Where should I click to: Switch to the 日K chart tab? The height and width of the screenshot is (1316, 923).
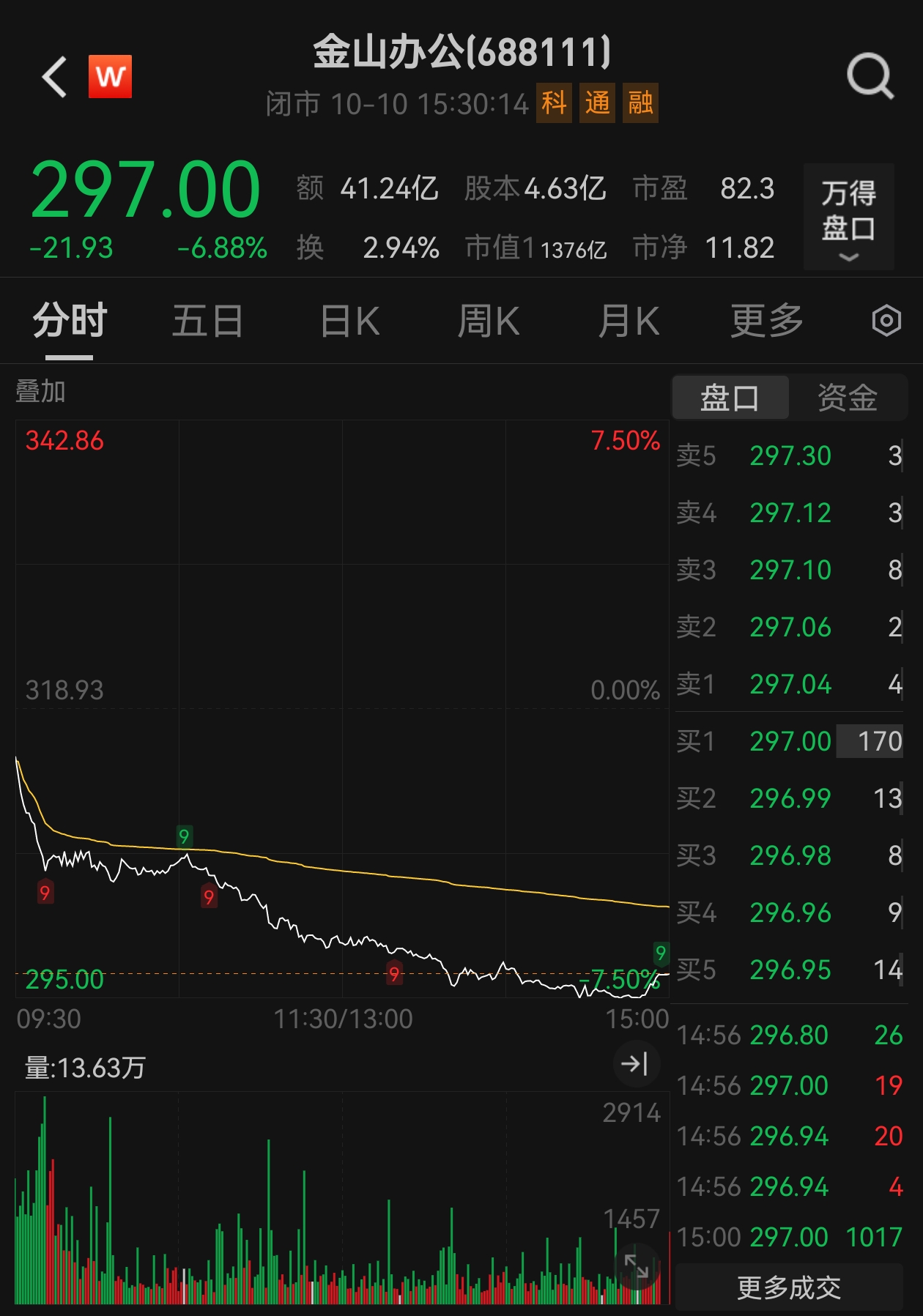(350, 321)
